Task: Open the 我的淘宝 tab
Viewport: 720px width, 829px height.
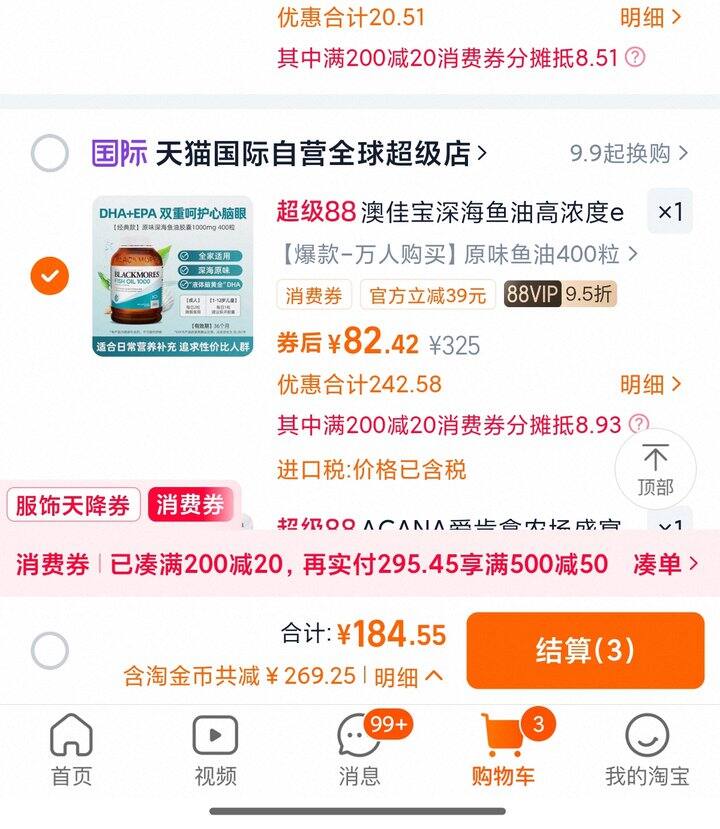Action: [647, 750]
